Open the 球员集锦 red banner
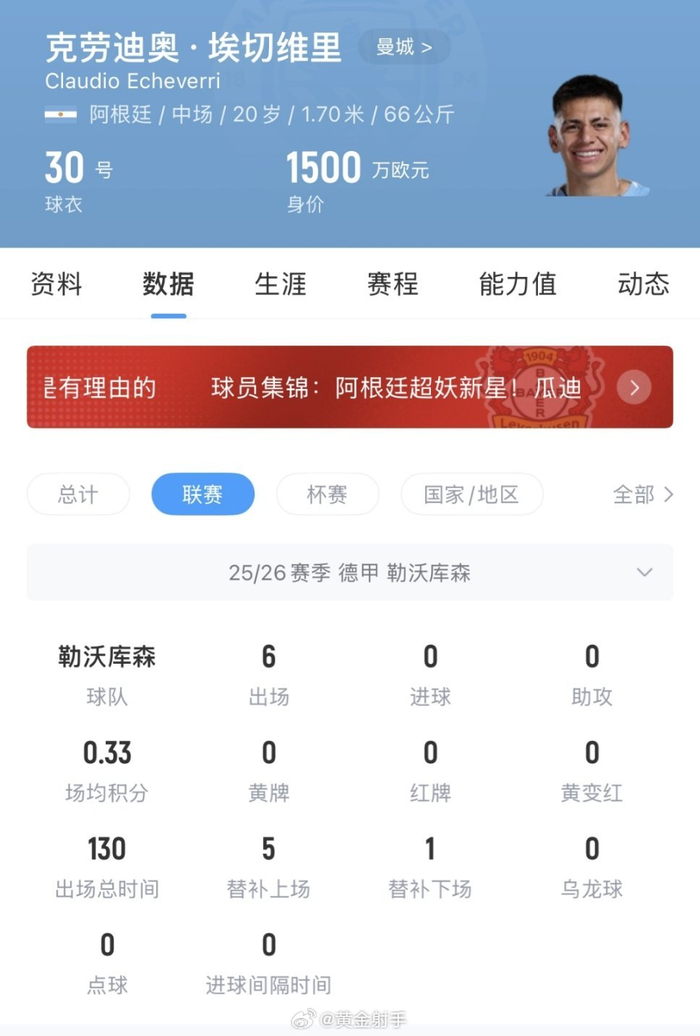 (x=350, y=387)
